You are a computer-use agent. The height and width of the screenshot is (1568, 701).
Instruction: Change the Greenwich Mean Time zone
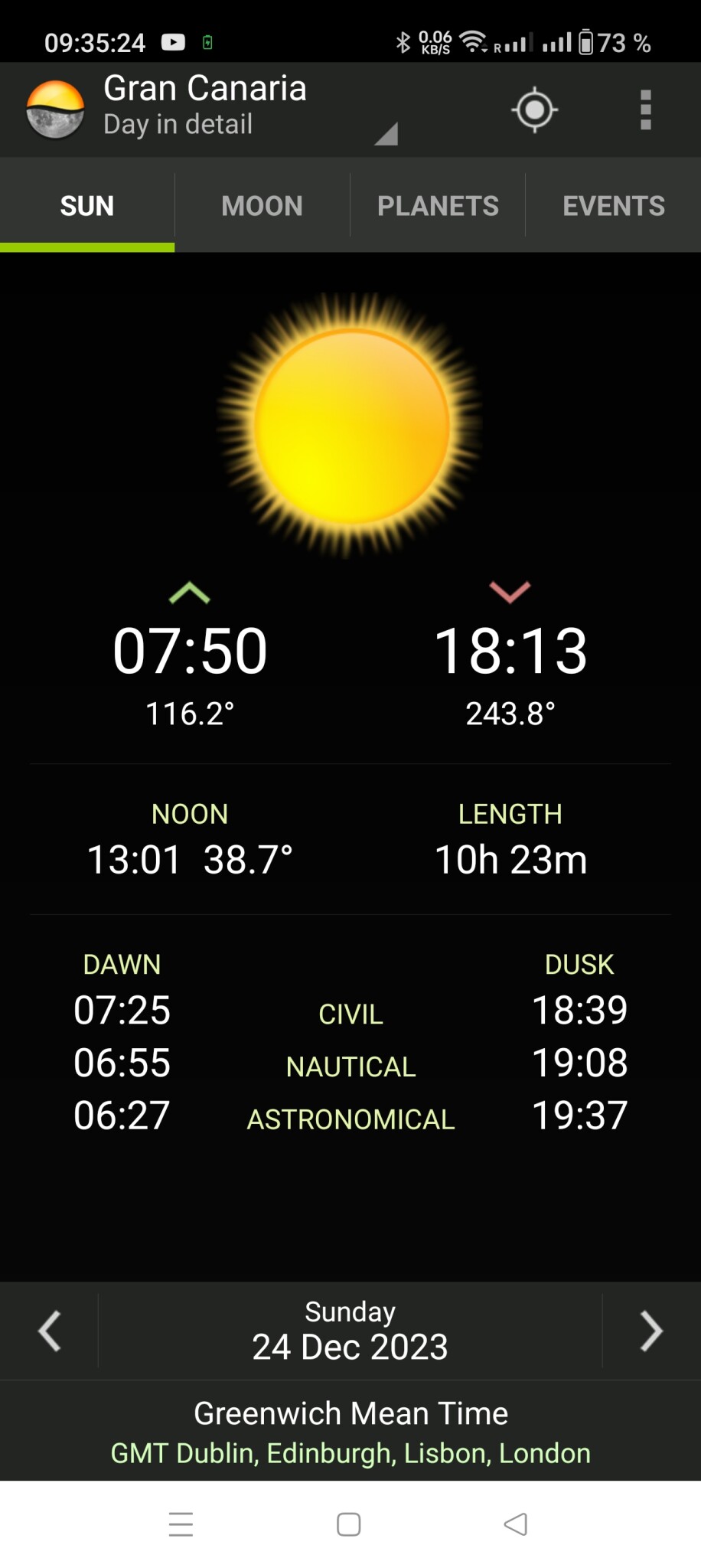coord(350,1432)
